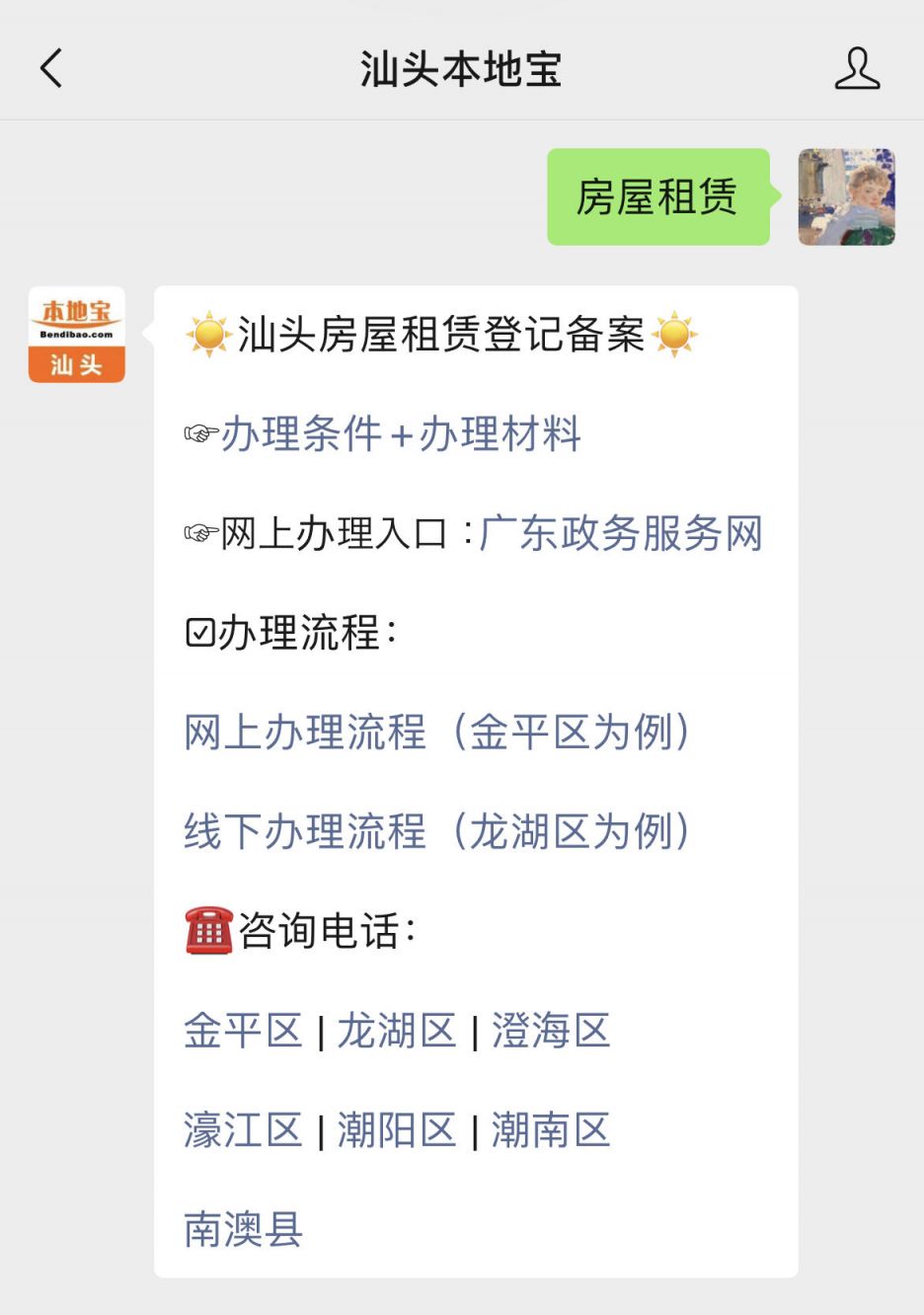Open 线下办理流程（龙湖区为例）
Screen dimensions: 924x1315
[436, 831]
